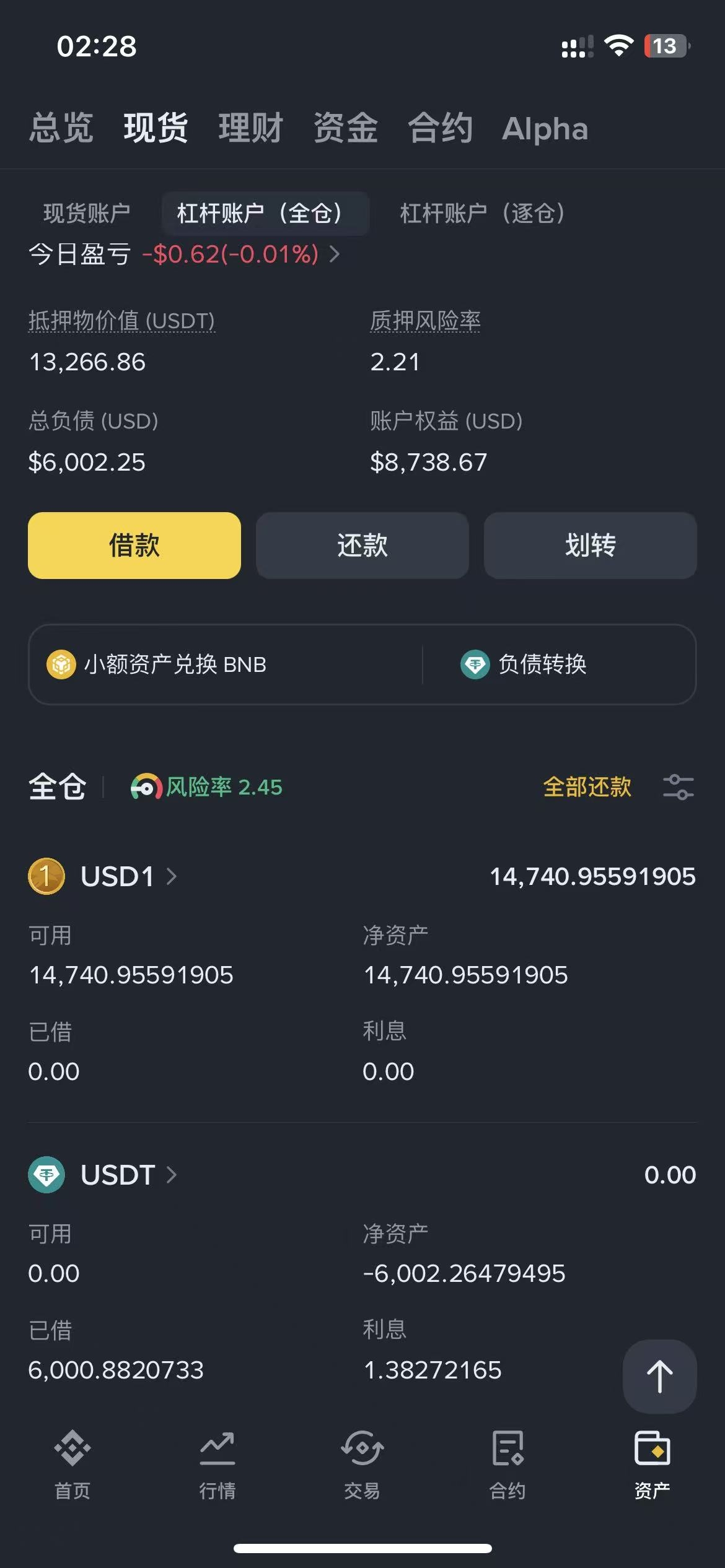
Task: Open 小额资产兑换 BNB
Action: pos(158,664)
